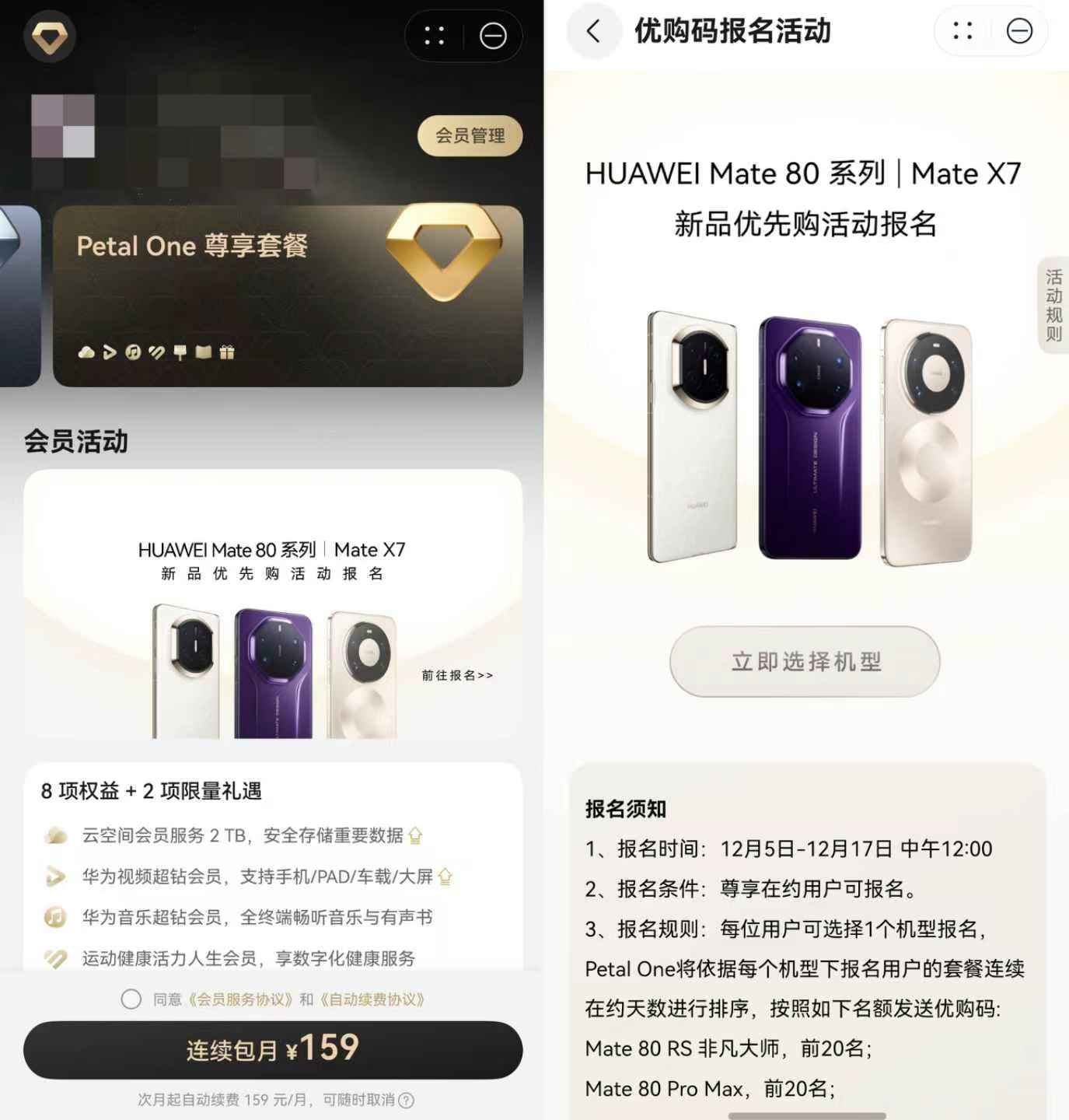Open the 活动规则 side tab
1069x1120 pixels.
1053,305
